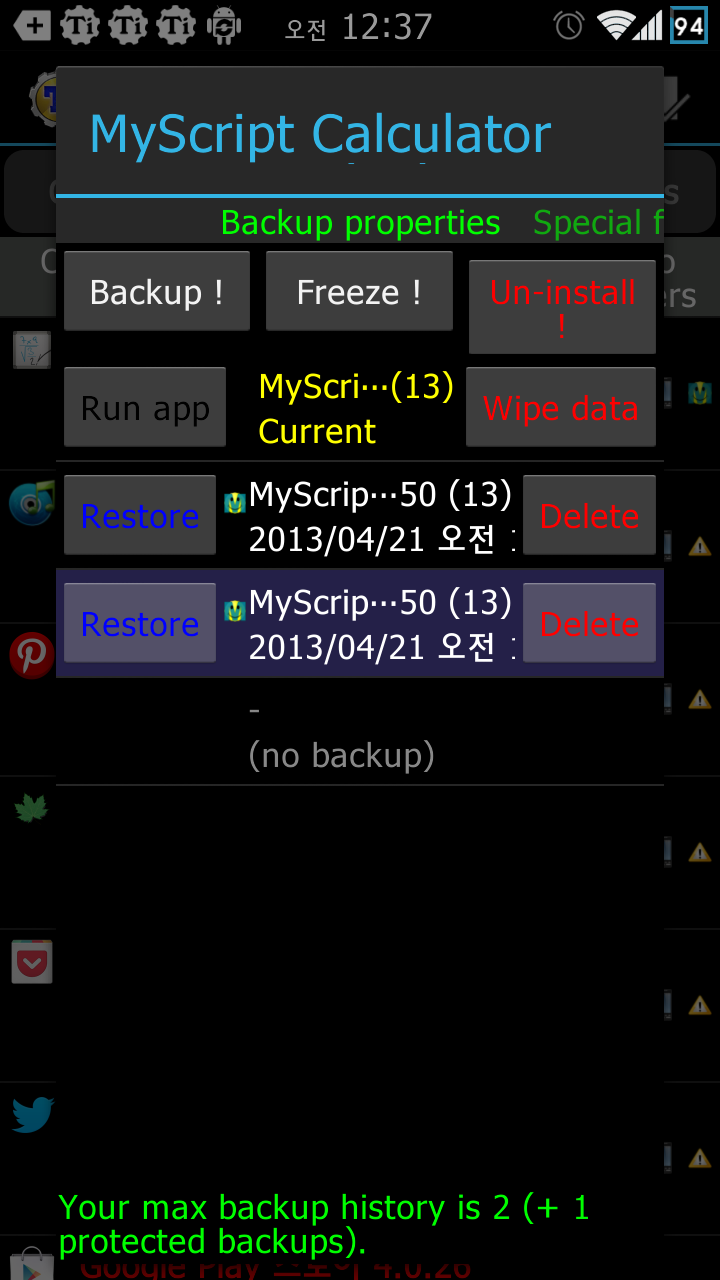
Task: Un-install MyScript Calculator
Action: pyautogui.click(x=562, y=306)
